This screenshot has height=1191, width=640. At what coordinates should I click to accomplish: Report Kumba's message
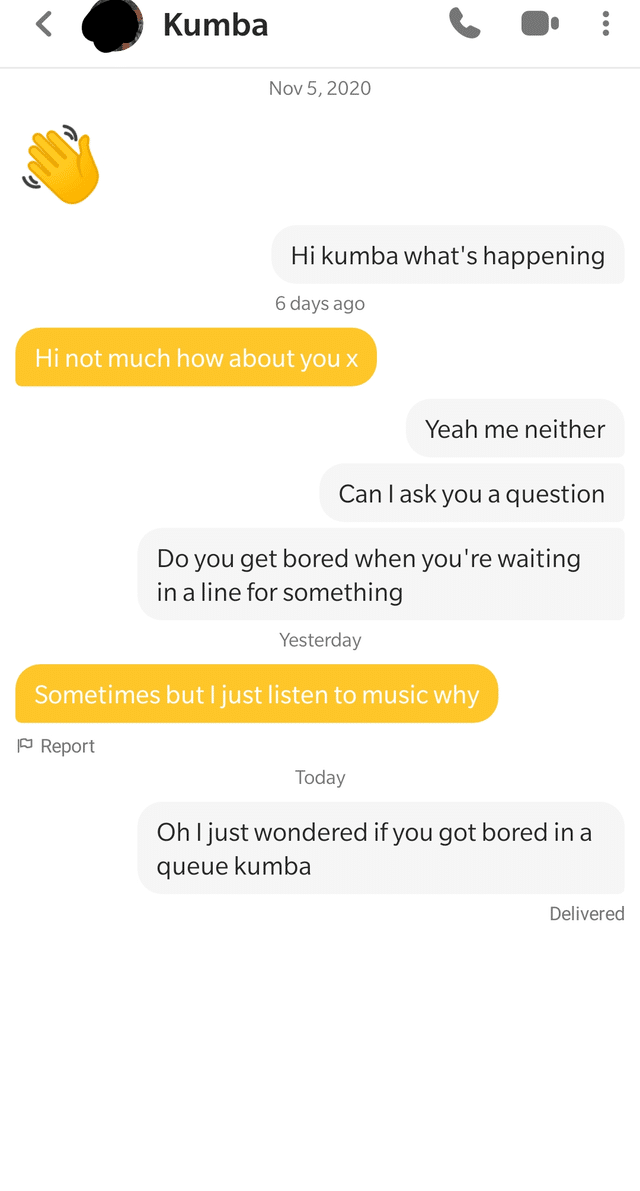point(56,746)
